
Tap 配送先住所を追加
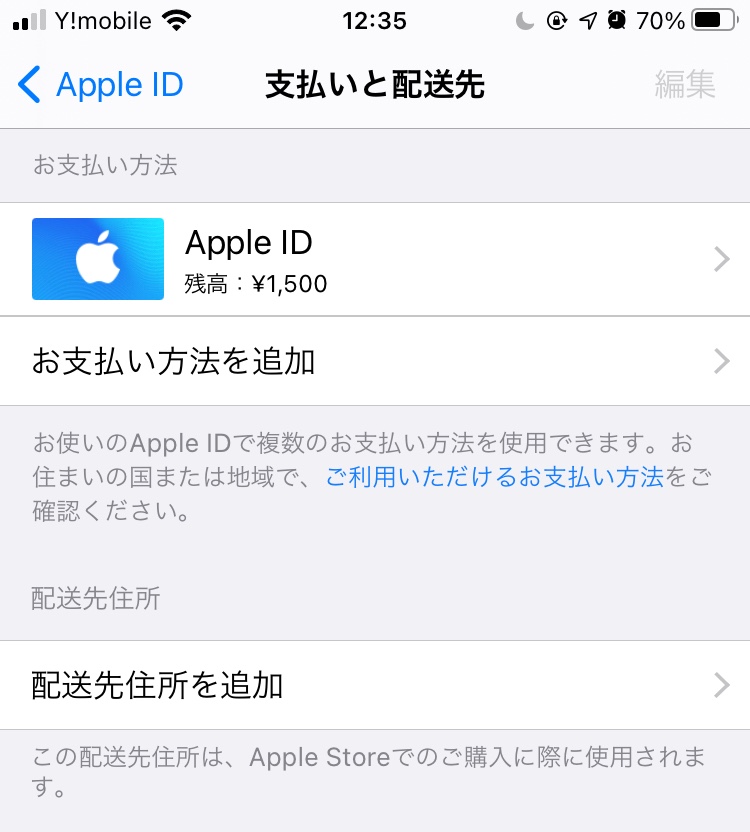(x=374, y=685)
